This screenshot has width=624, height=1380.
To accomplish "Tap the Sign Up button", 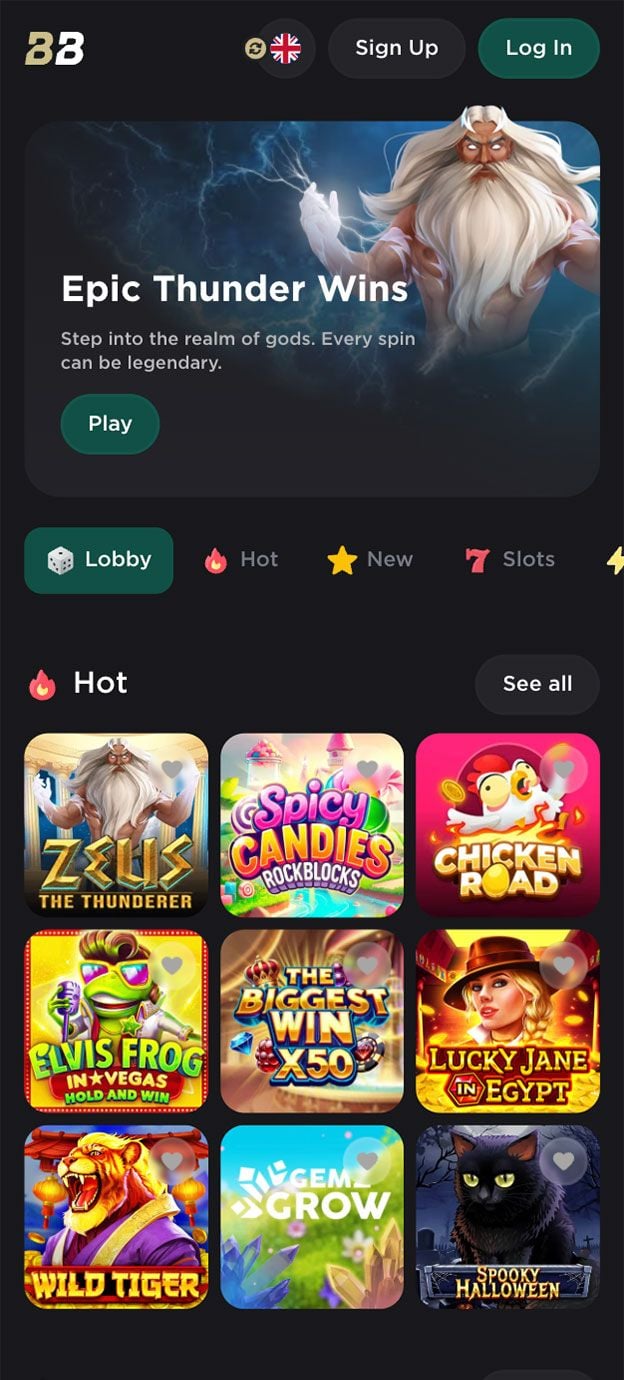I will [397, 48].
